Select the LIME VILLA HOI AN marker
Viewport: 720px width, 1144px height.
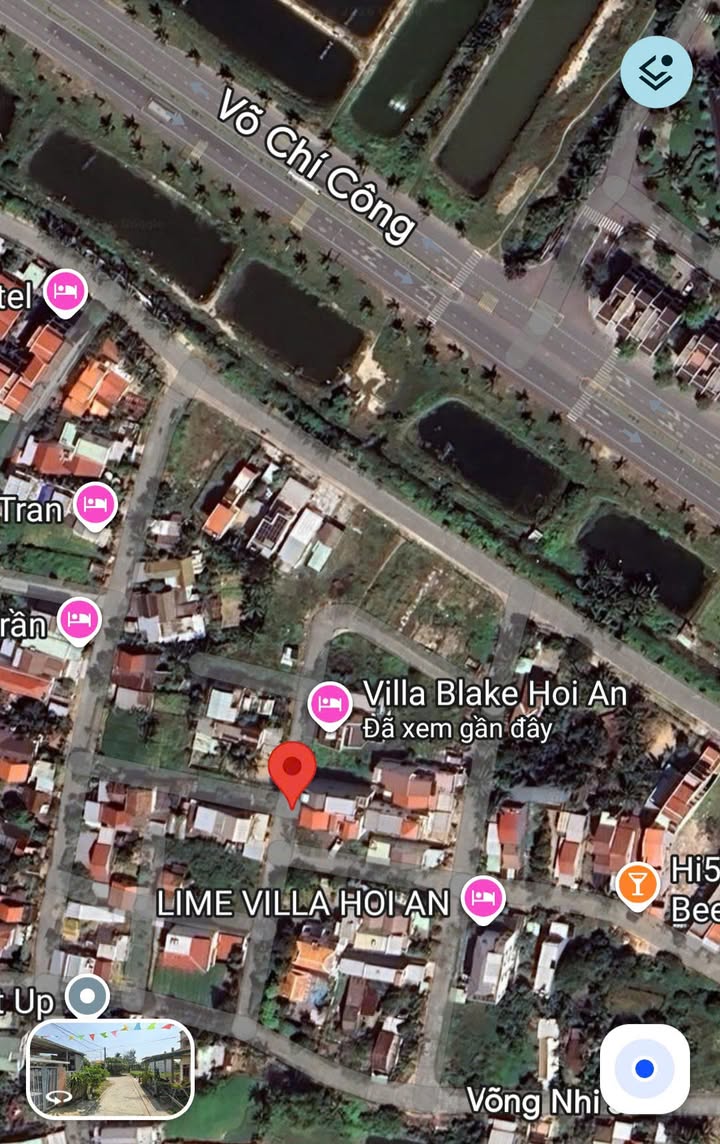(483, 897)
